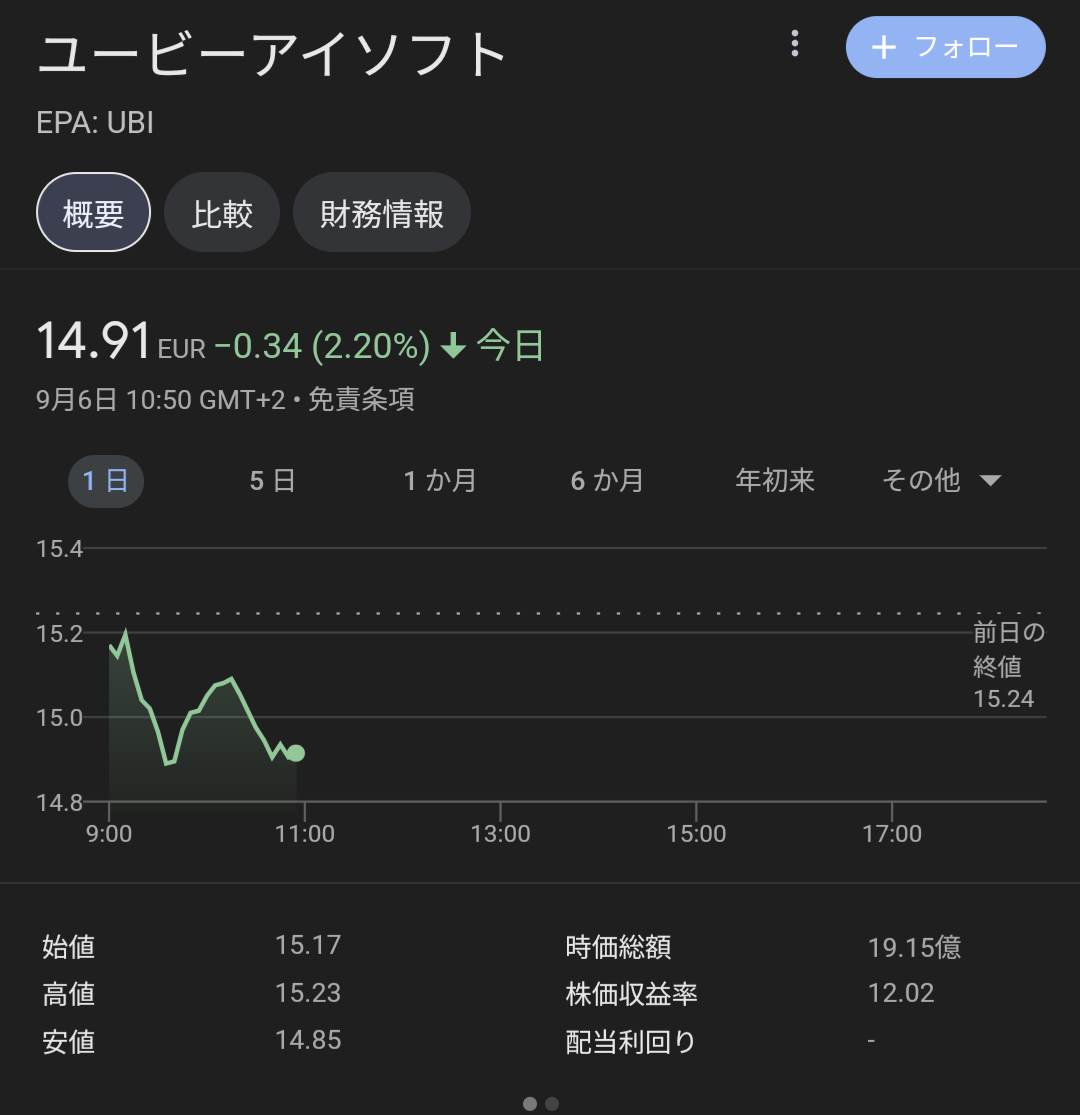Expand the その他 range dropdown

pyautogui.click(x=942, y=481)
